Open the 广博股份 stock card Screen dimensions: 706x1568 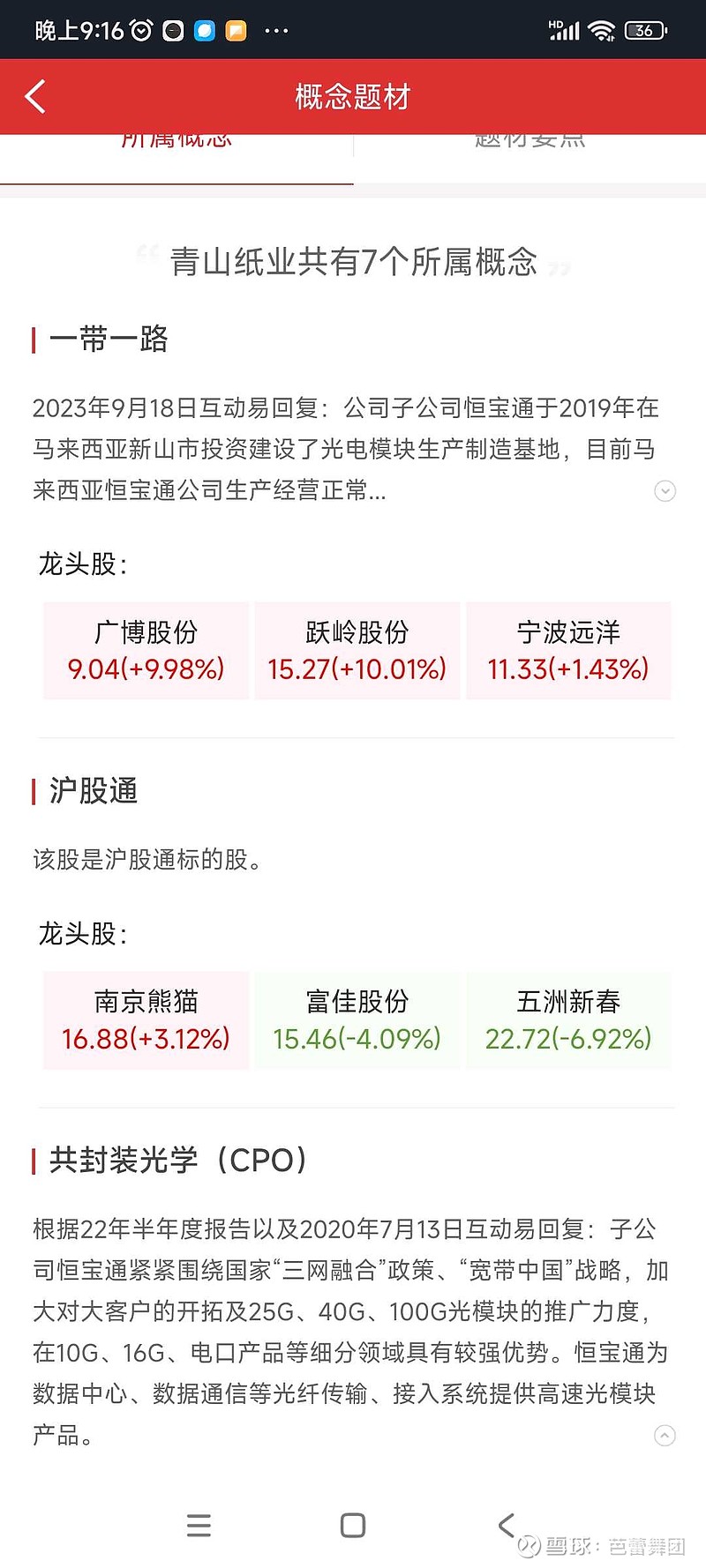coord(146,651)
